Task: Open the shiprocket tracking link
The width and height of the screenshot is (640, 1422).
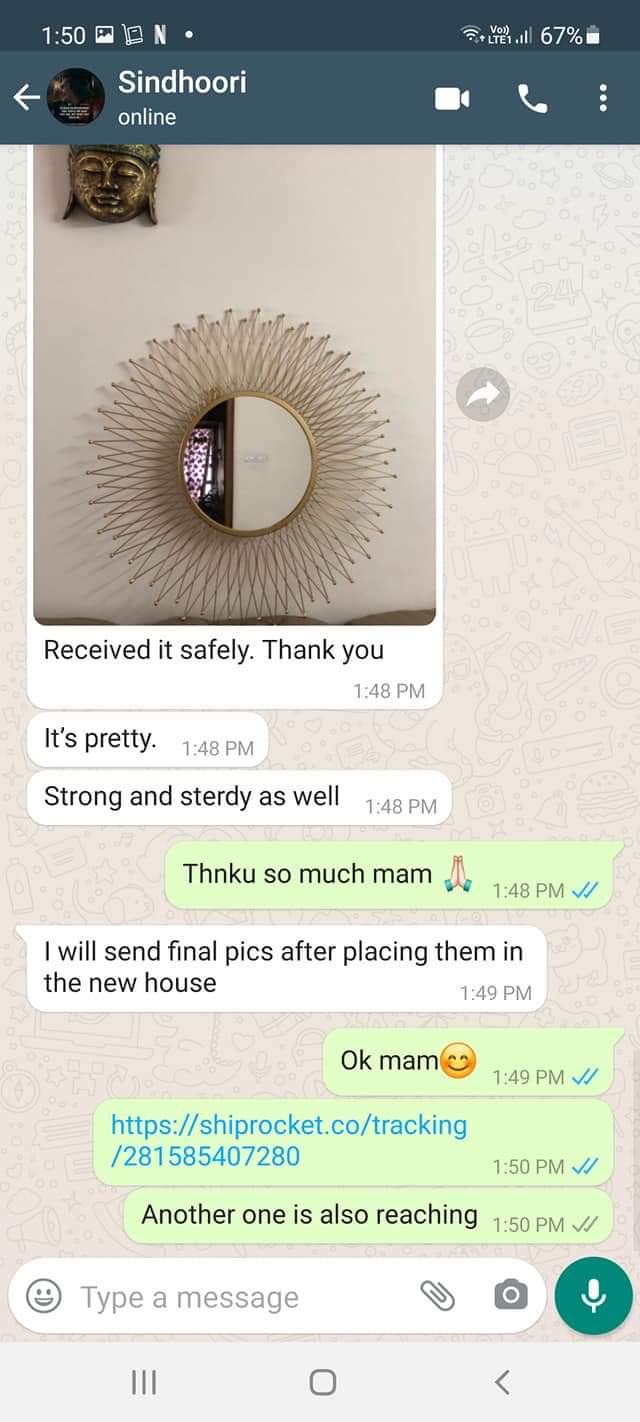Action: [288, 1140]
